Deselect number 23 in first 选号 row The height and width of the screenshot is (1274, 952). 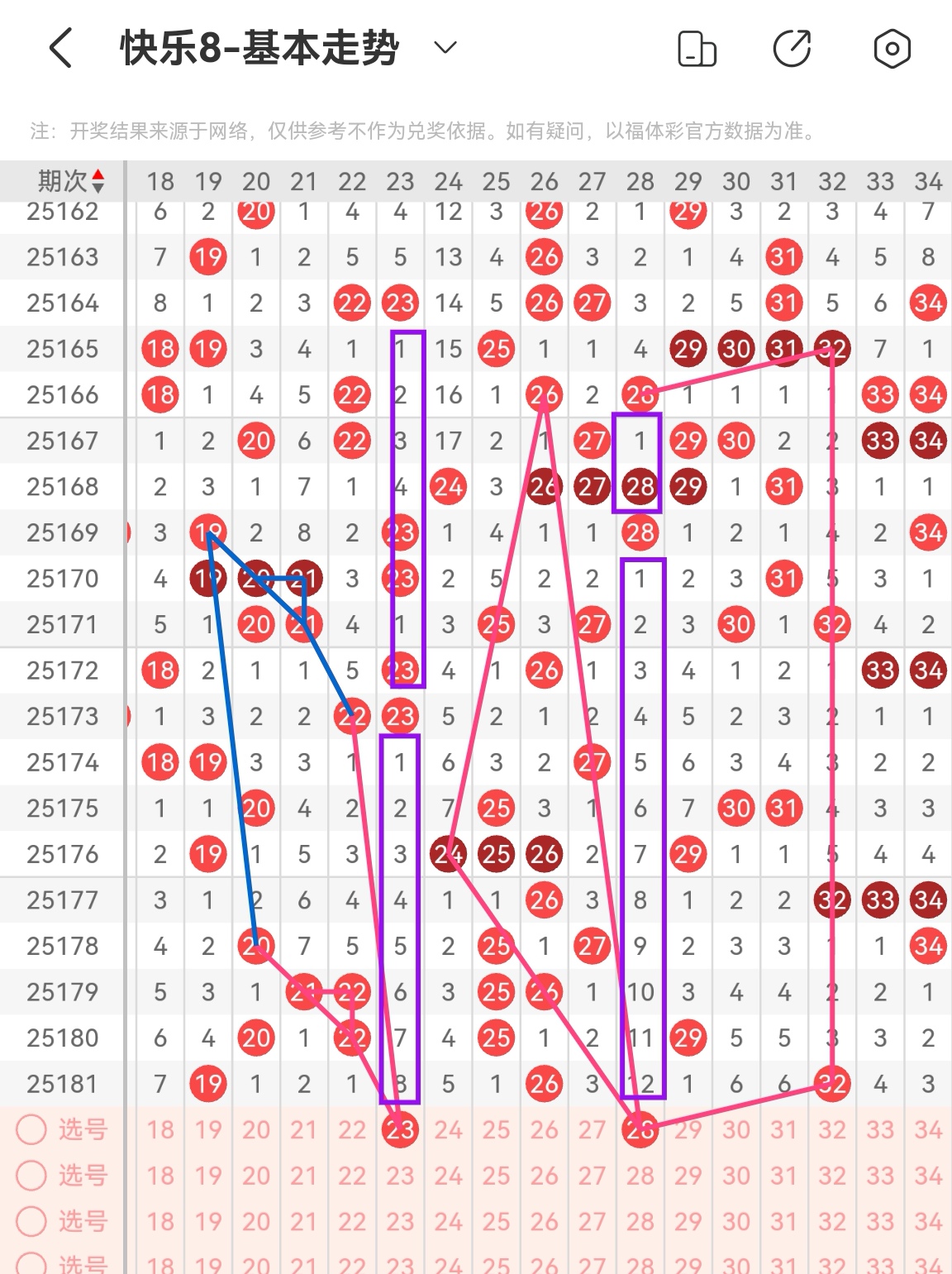[x=400, y=1129]
